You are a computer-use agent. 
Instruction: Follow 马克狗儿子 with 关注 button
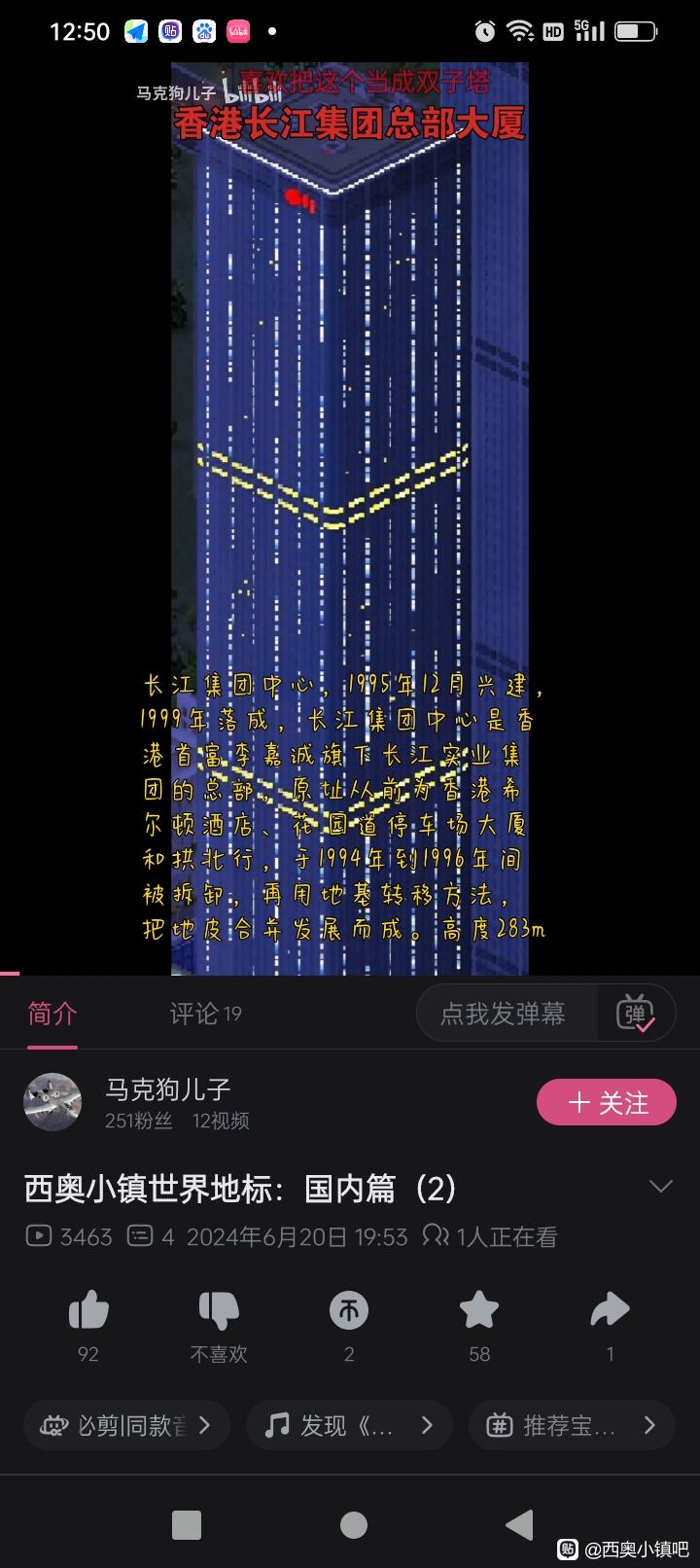(x=607, y=1102)
